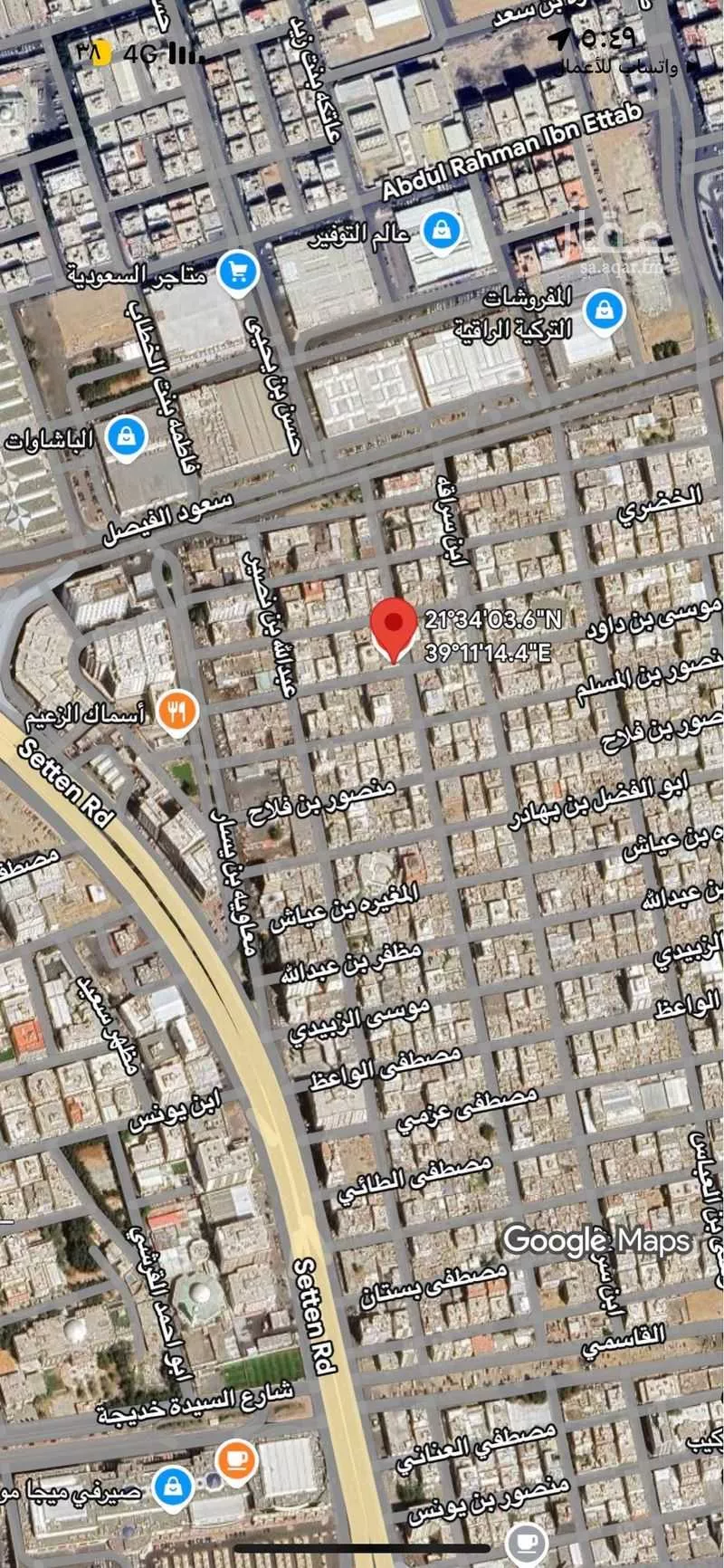Tap the orange cafe pin near شارع السيدة خديجة

[239, 1459]
